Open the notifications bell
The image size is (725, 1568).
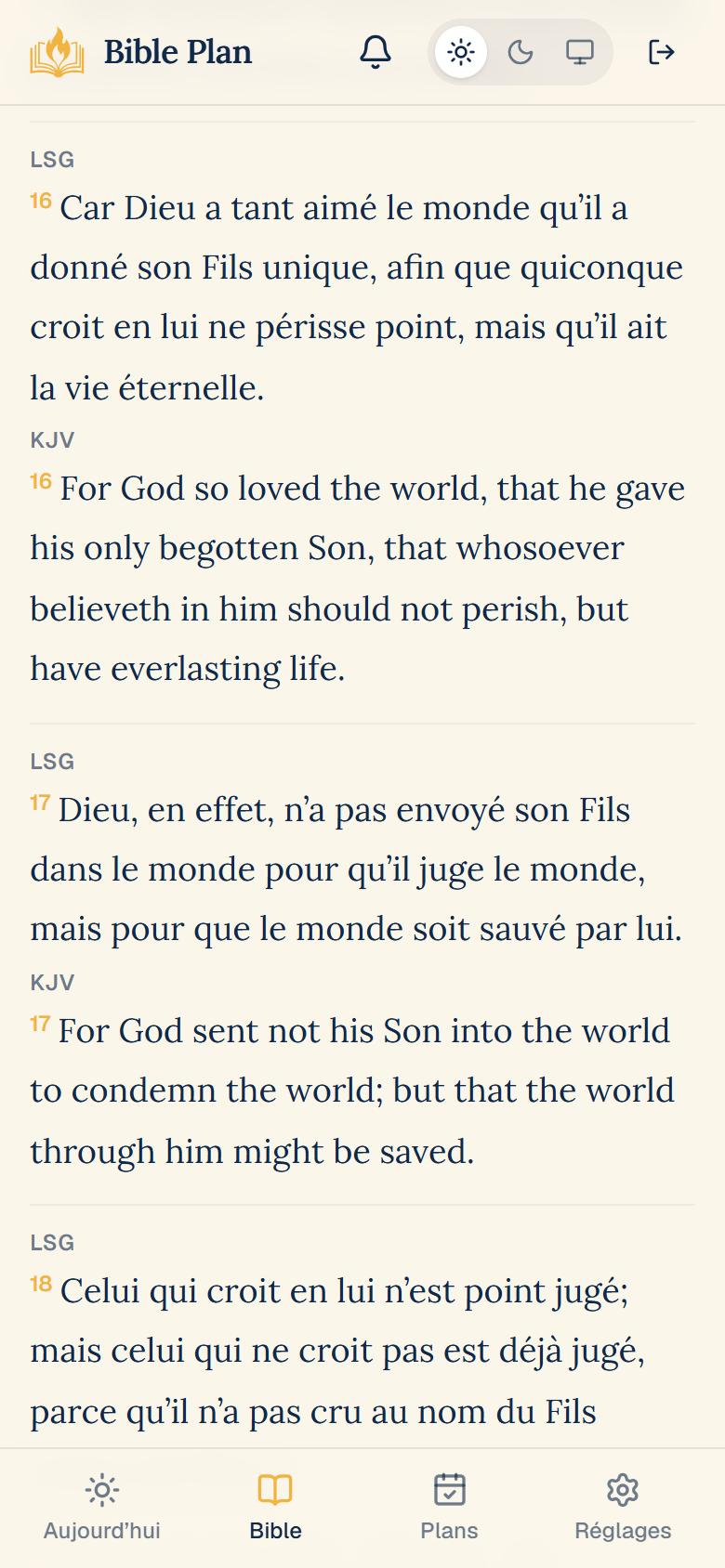pos(376,52)
